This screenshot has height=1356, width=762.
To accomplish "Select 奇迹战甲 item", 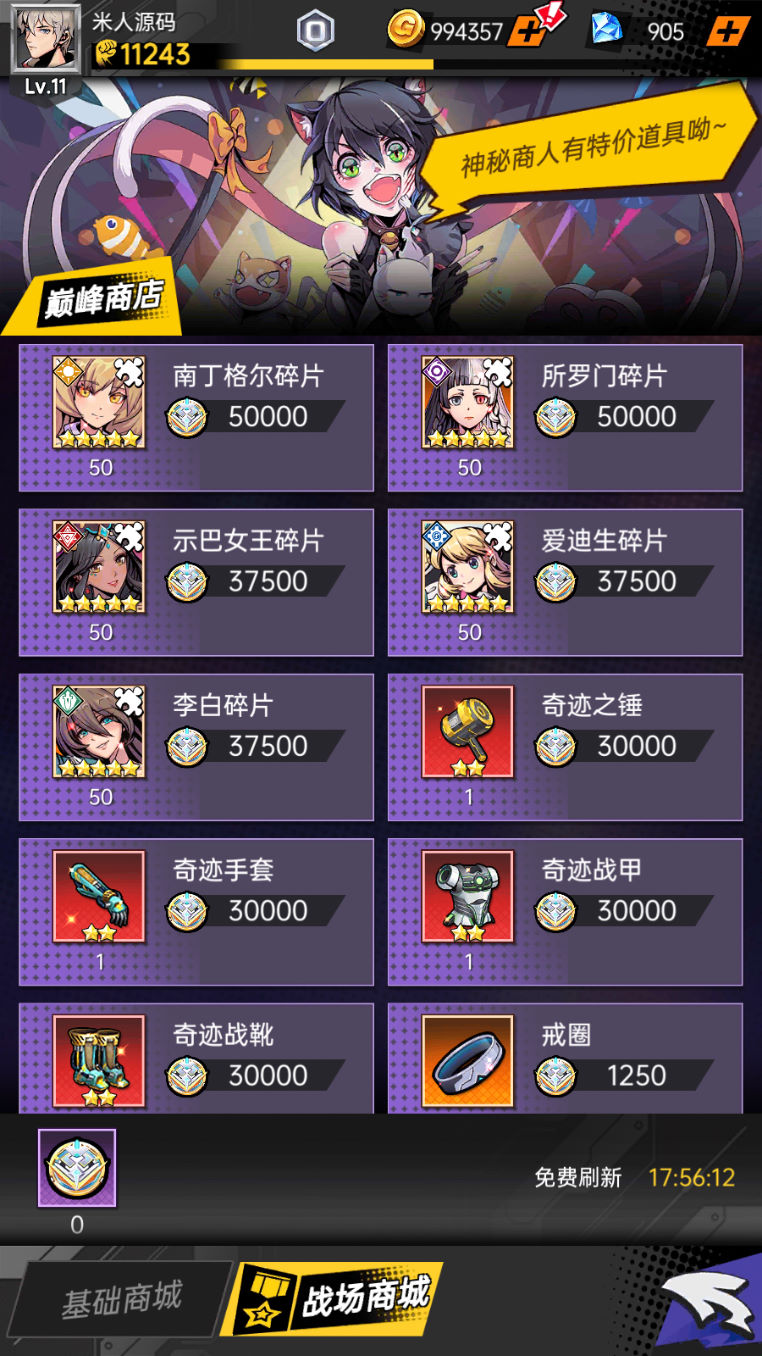I will tap(565, 912).
